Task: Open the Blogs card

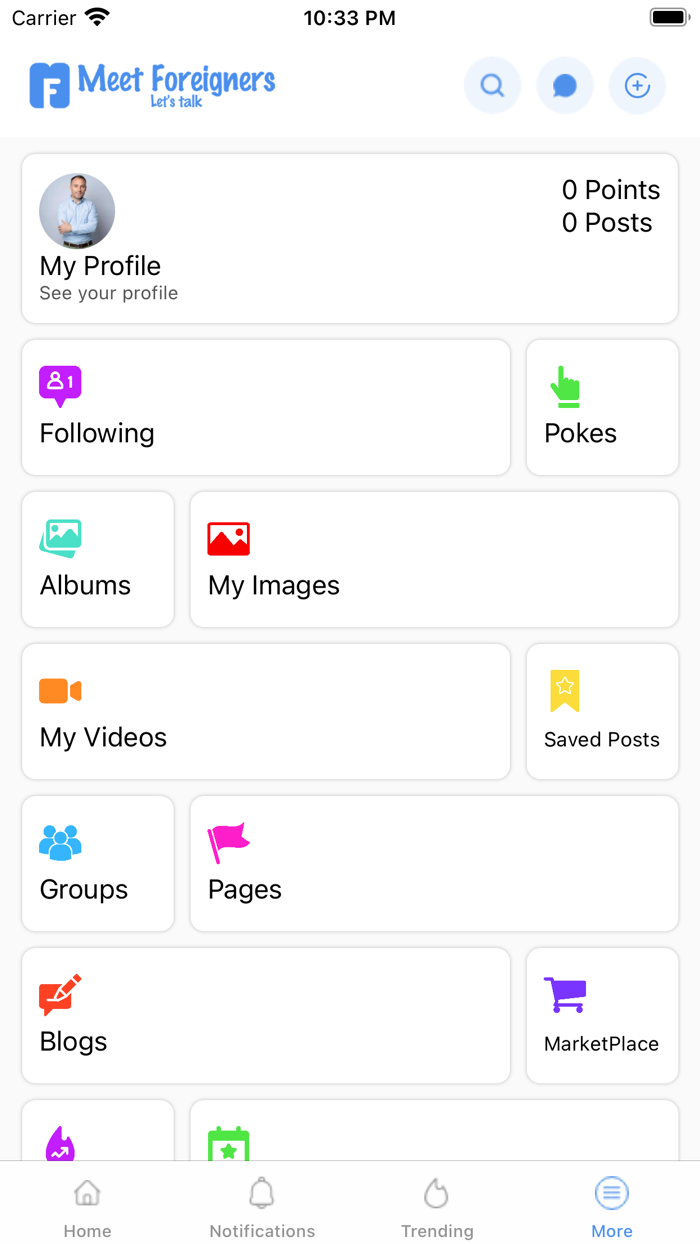Action: [266, 1016]
